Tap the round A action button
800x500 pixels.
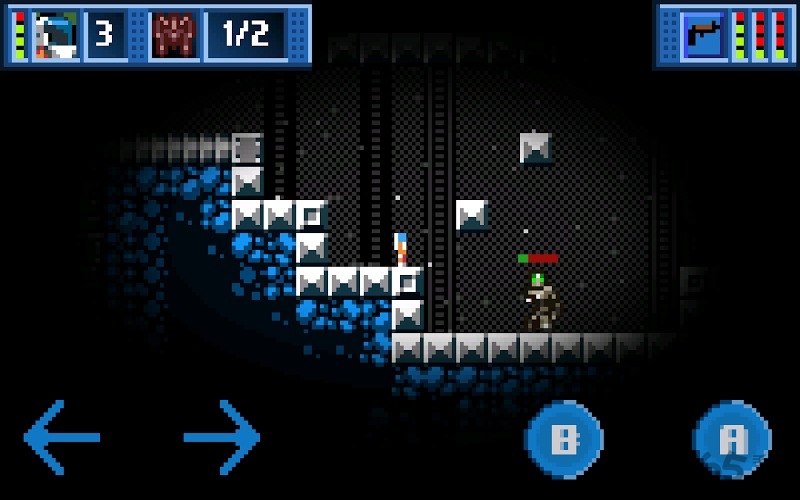click(732, 438)
